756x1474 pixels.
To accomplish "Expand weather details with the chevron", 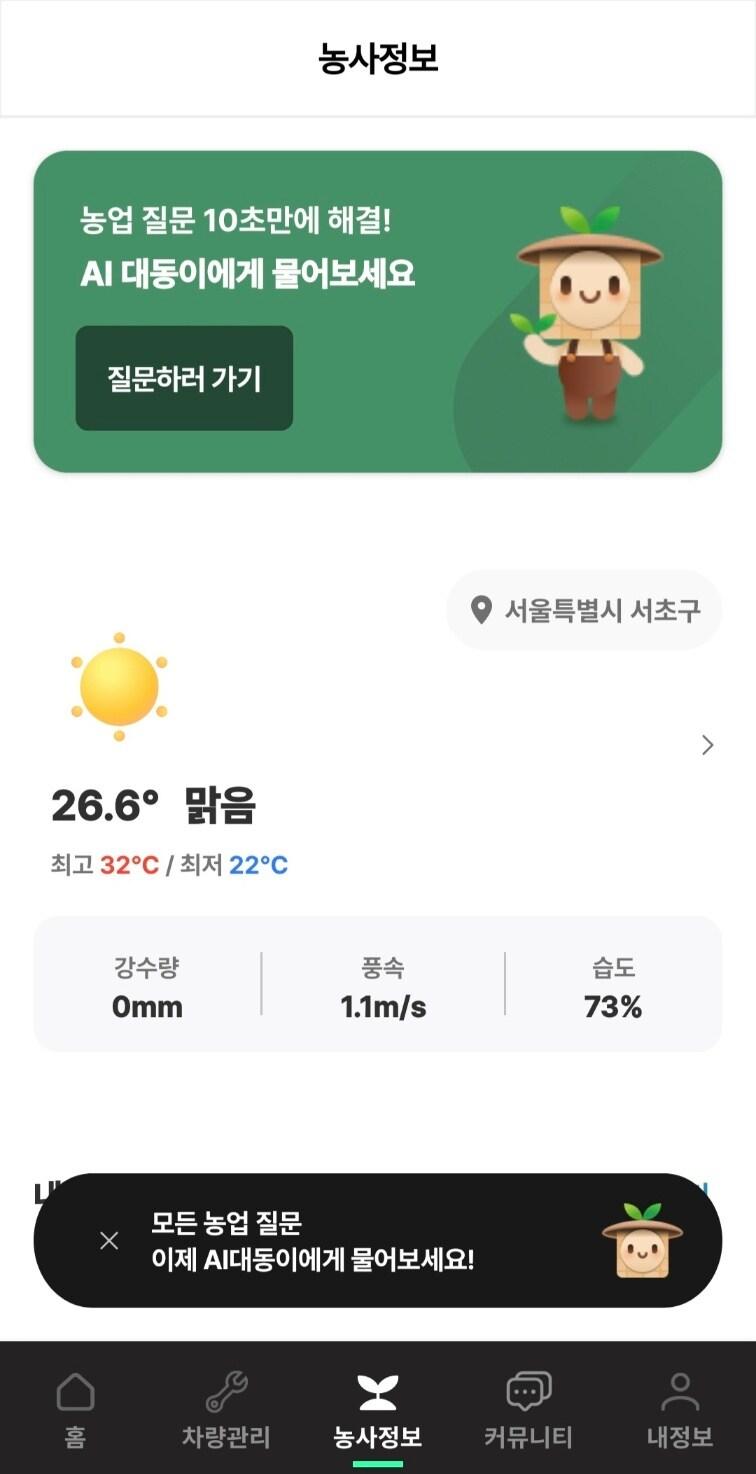I will (707, 745).
